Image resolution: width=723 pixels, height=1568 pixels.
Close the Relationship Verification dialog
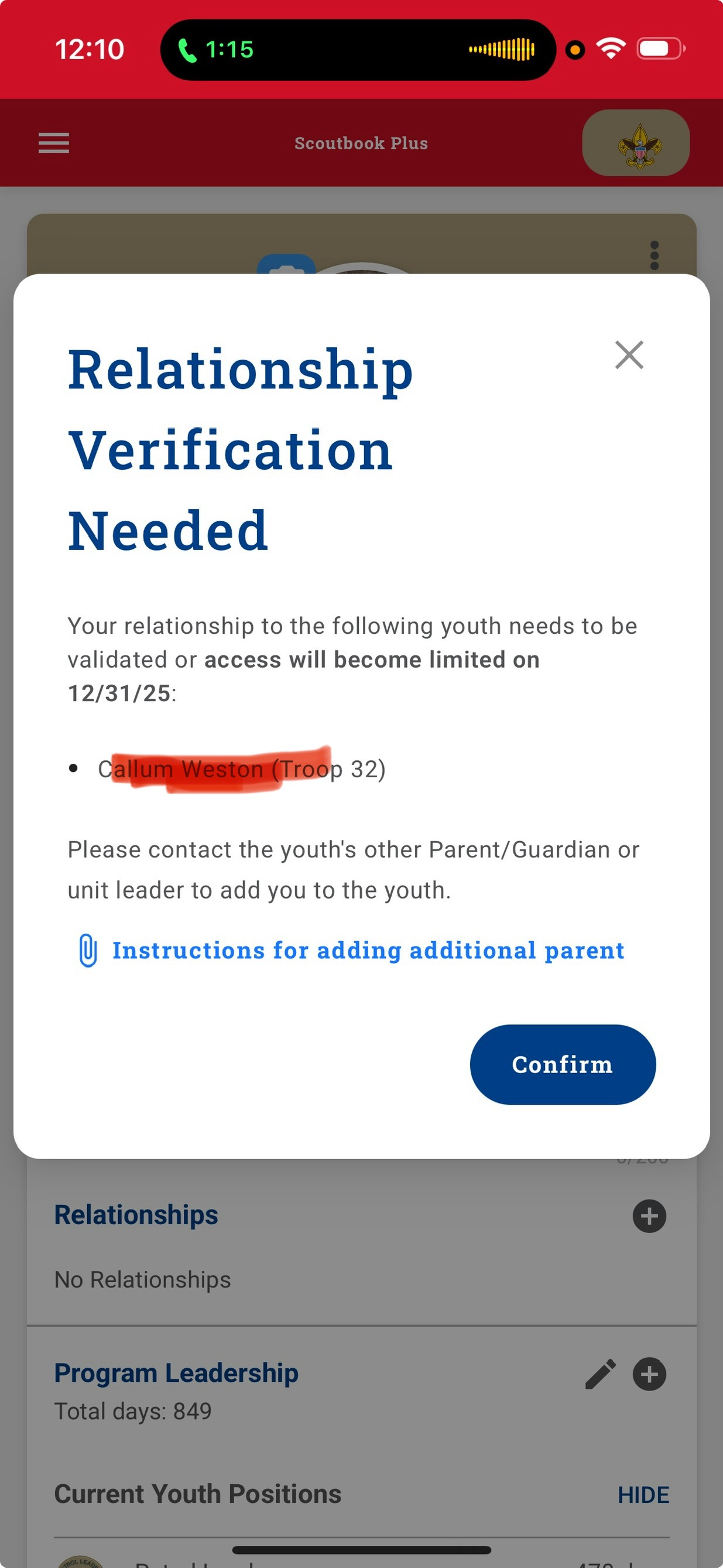629,355
